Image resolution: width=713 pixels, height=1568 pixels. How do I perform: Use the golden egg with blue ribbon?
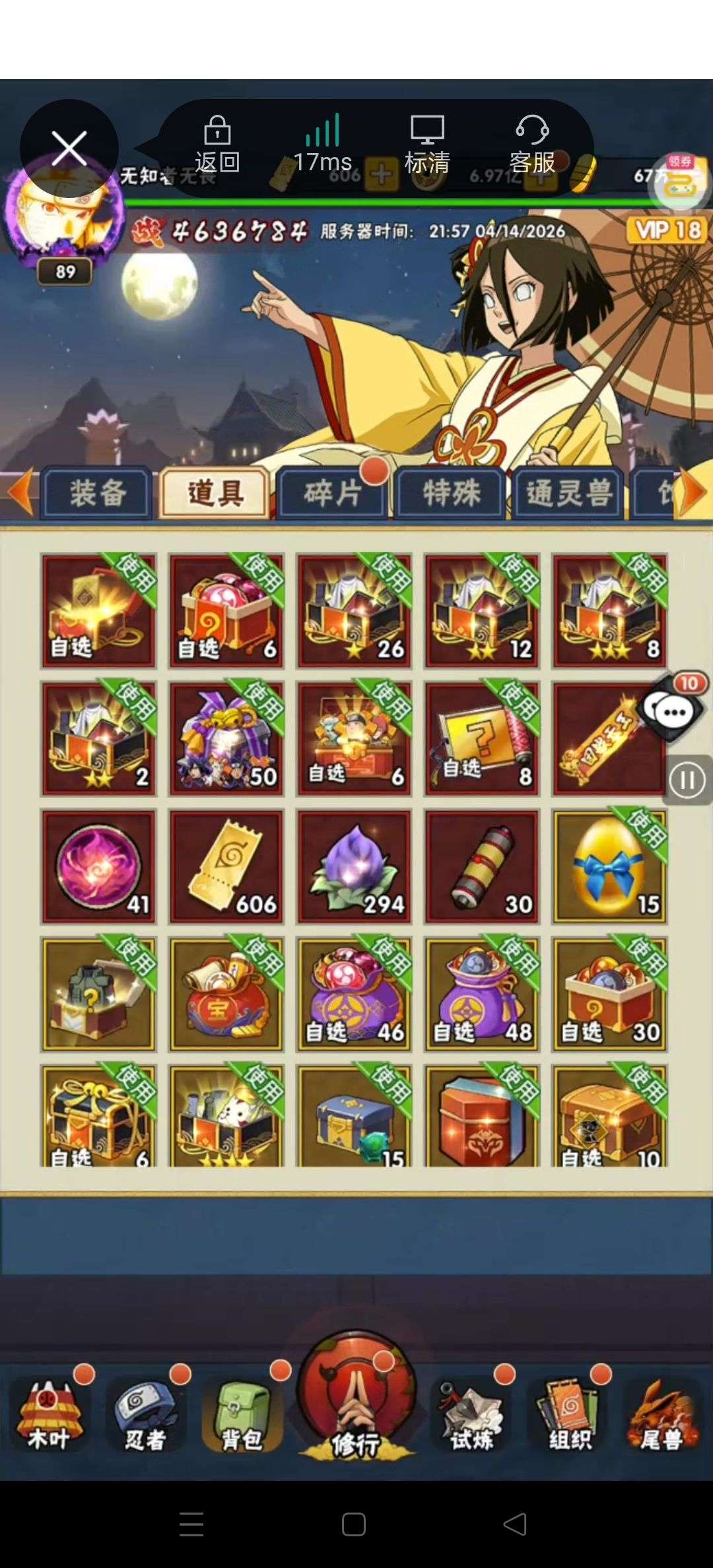[x=610, y=866]
